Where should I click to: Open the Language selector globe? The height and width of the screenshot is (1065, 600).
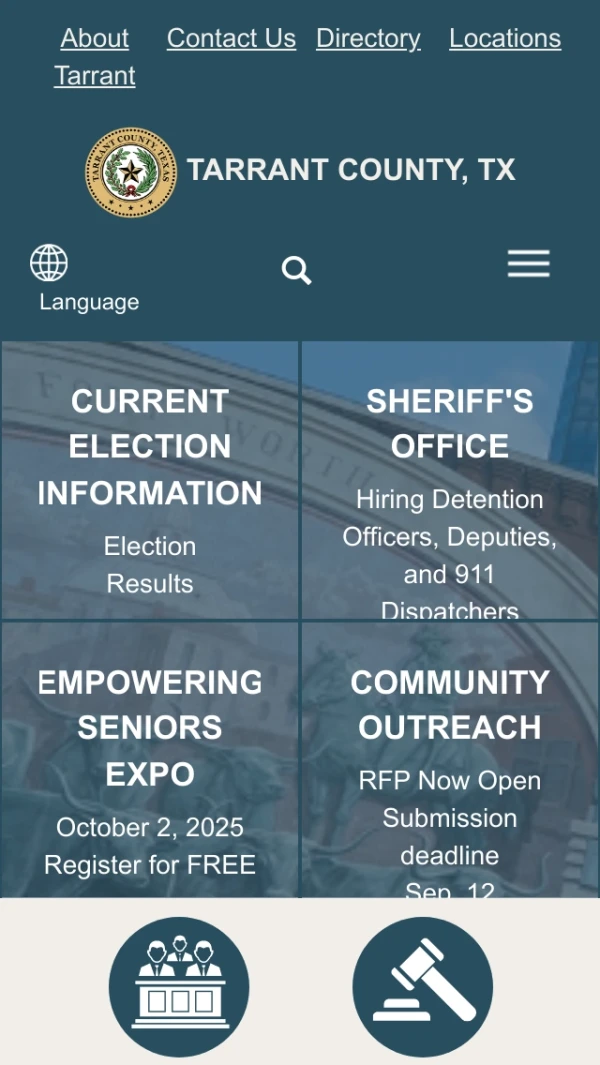[x=50, y=264]
